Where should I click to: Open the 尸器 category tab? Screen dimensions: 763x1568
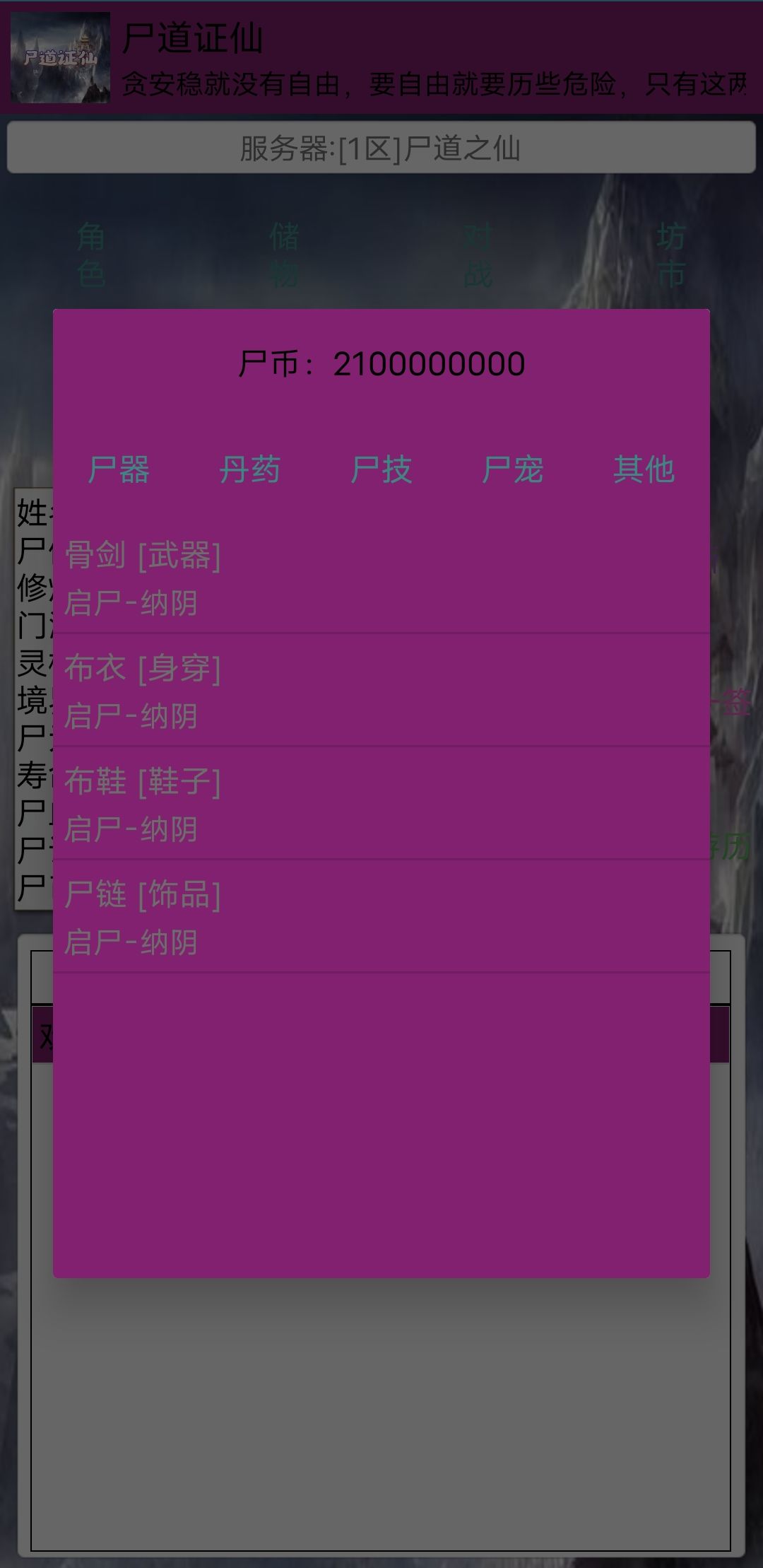pyautogui.click(x=119, y=470)
